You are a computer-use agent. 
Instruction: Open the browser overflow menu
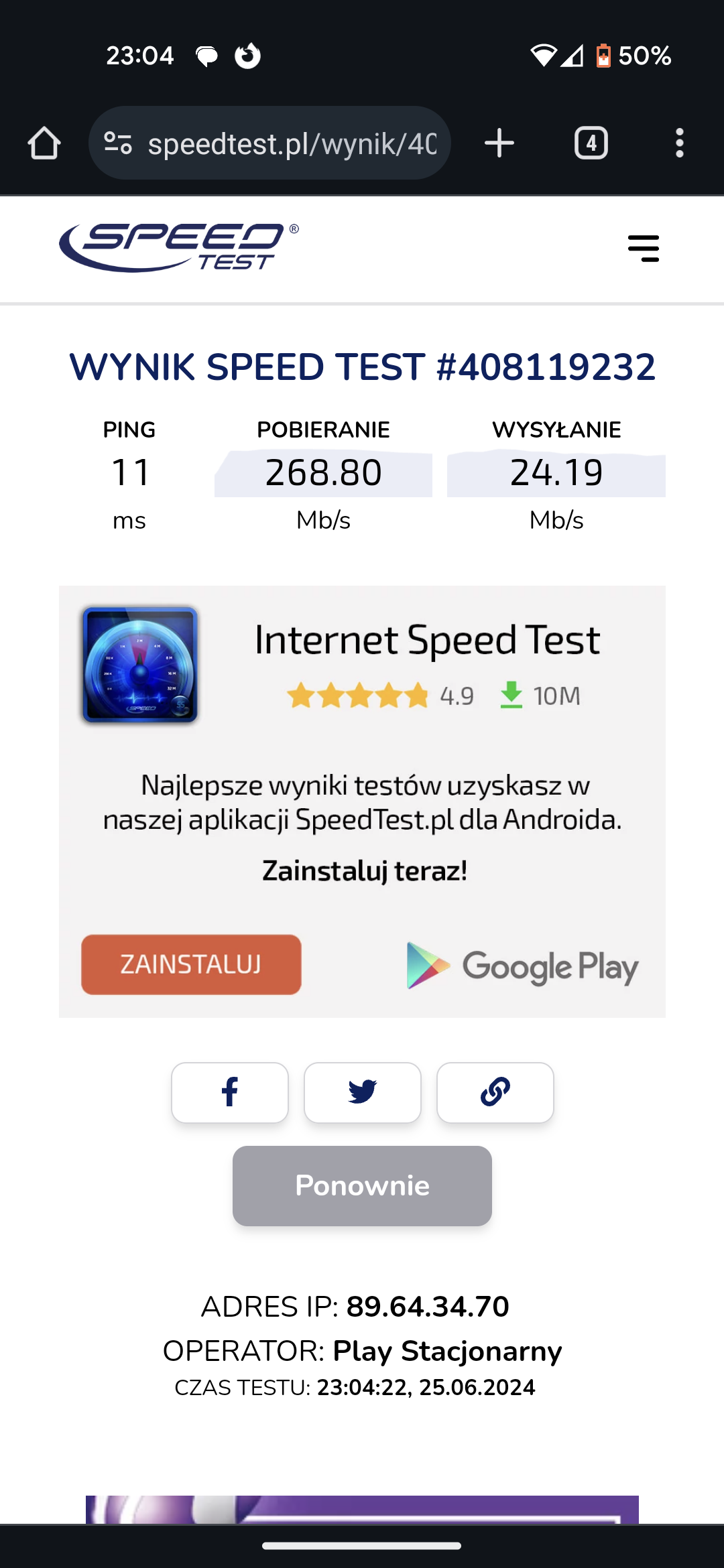click(x=679, y=143)
